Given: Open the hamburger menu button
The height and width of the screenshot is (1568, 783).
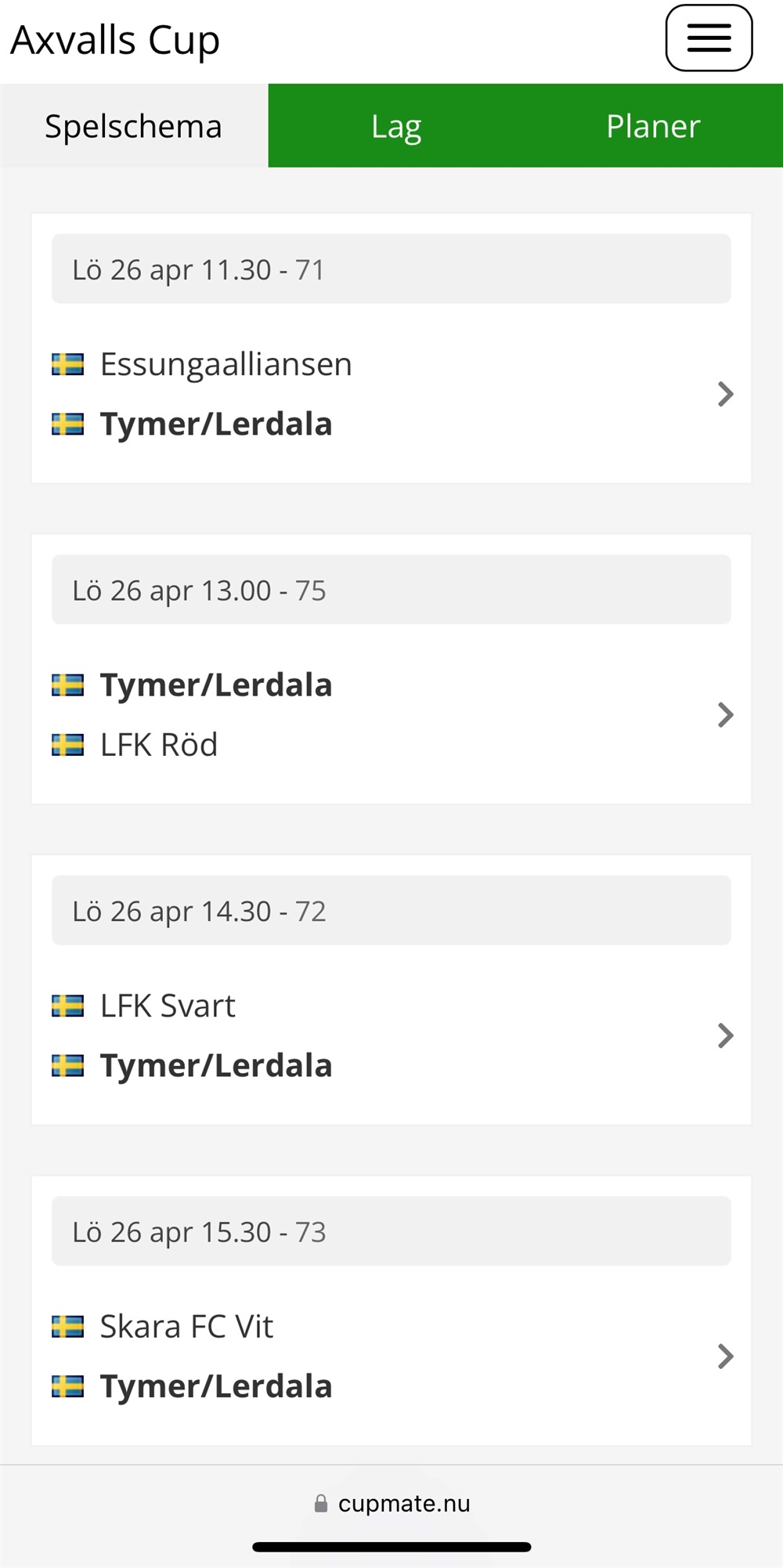Looking at the screenshot, I should point(709,38).
